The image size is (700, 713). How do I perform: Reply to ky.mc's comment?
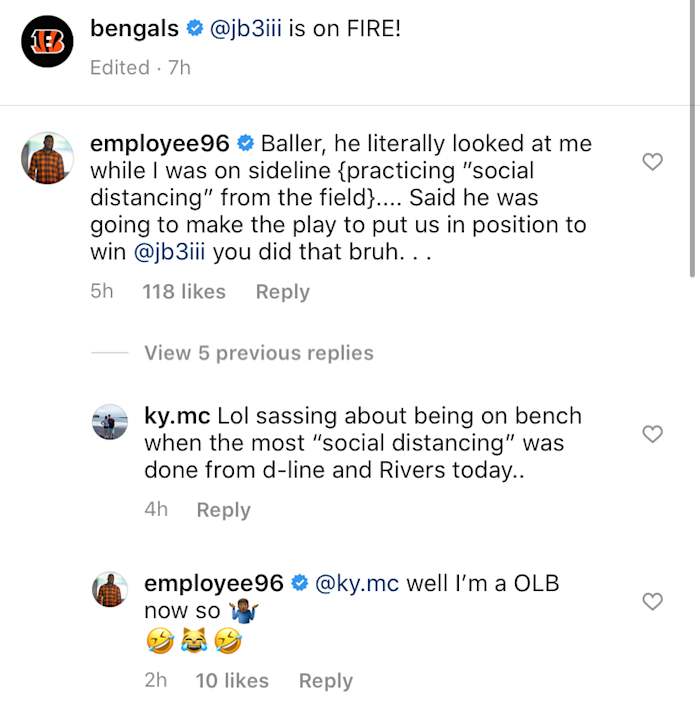click(223, 510)
